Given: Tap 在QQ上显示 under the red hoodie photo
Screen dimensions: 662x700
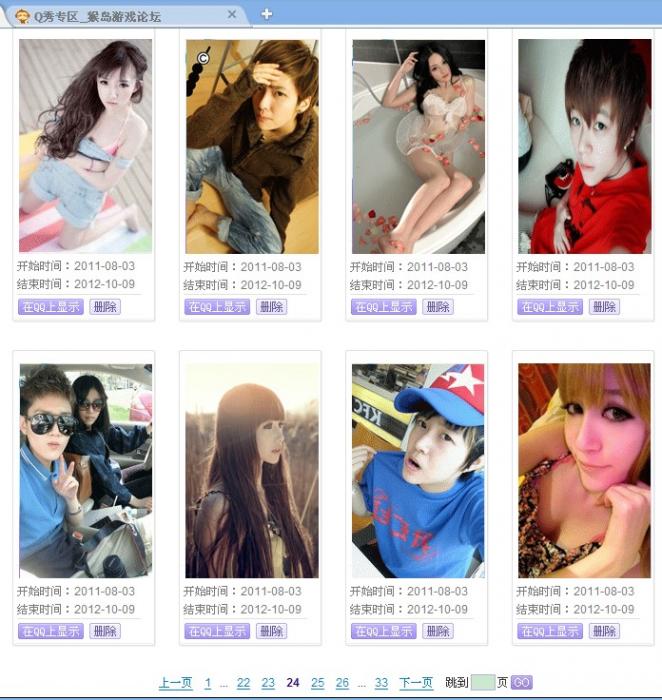Looking at the screenshot, I should click(x=549, y=307).
